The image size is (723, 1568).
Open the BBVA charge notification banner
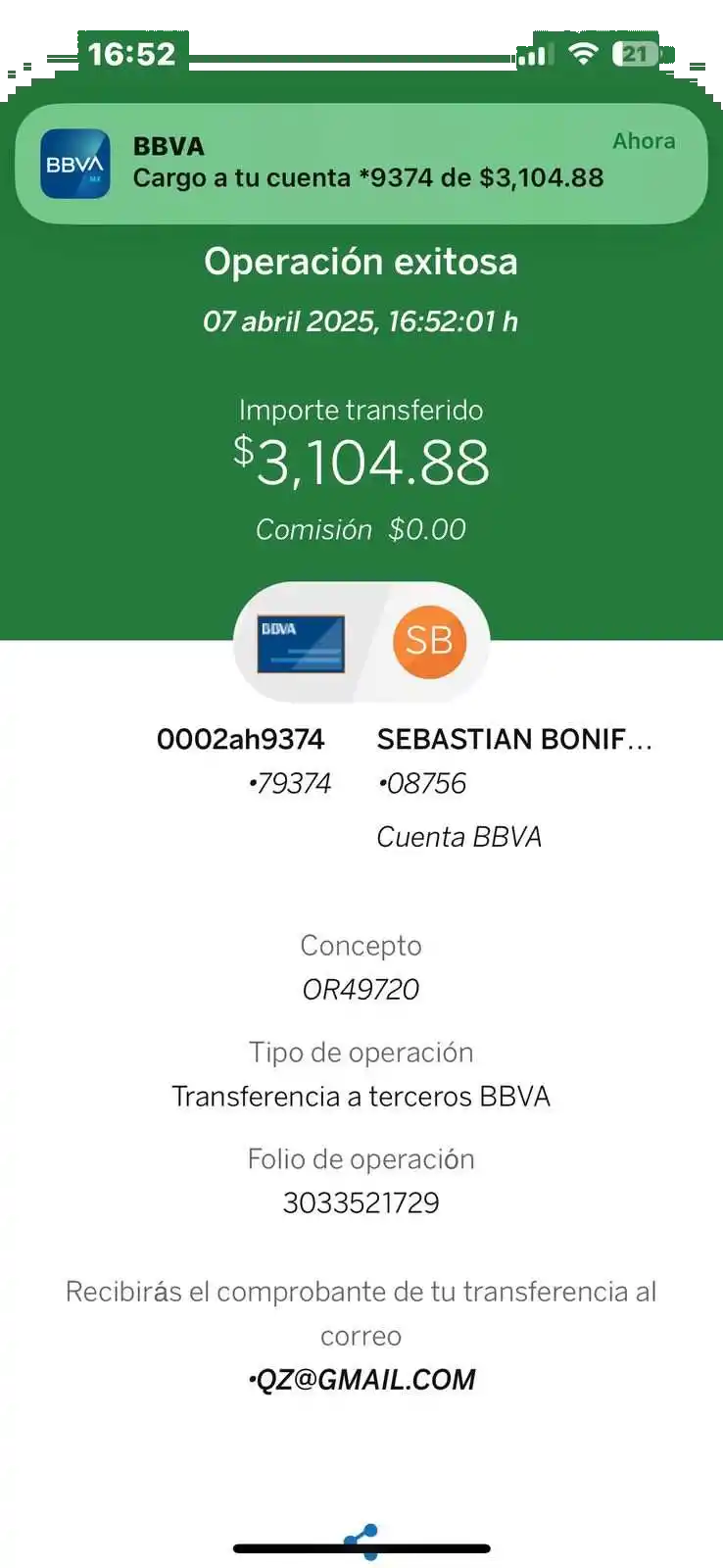pyautogui.click(x=361, y=164)
